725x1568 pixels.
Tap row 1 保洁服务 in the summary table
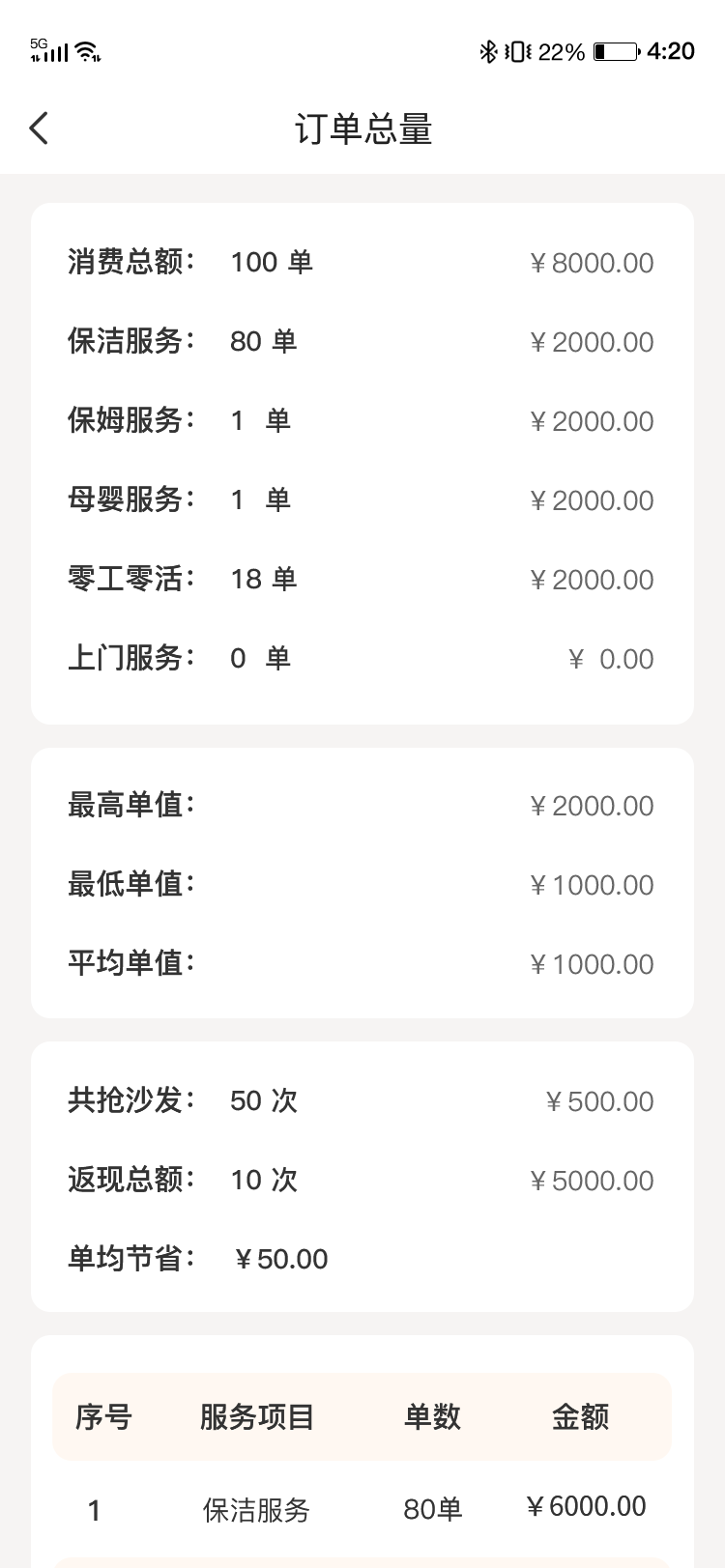pyautogui.click(x=362, y=1505)
